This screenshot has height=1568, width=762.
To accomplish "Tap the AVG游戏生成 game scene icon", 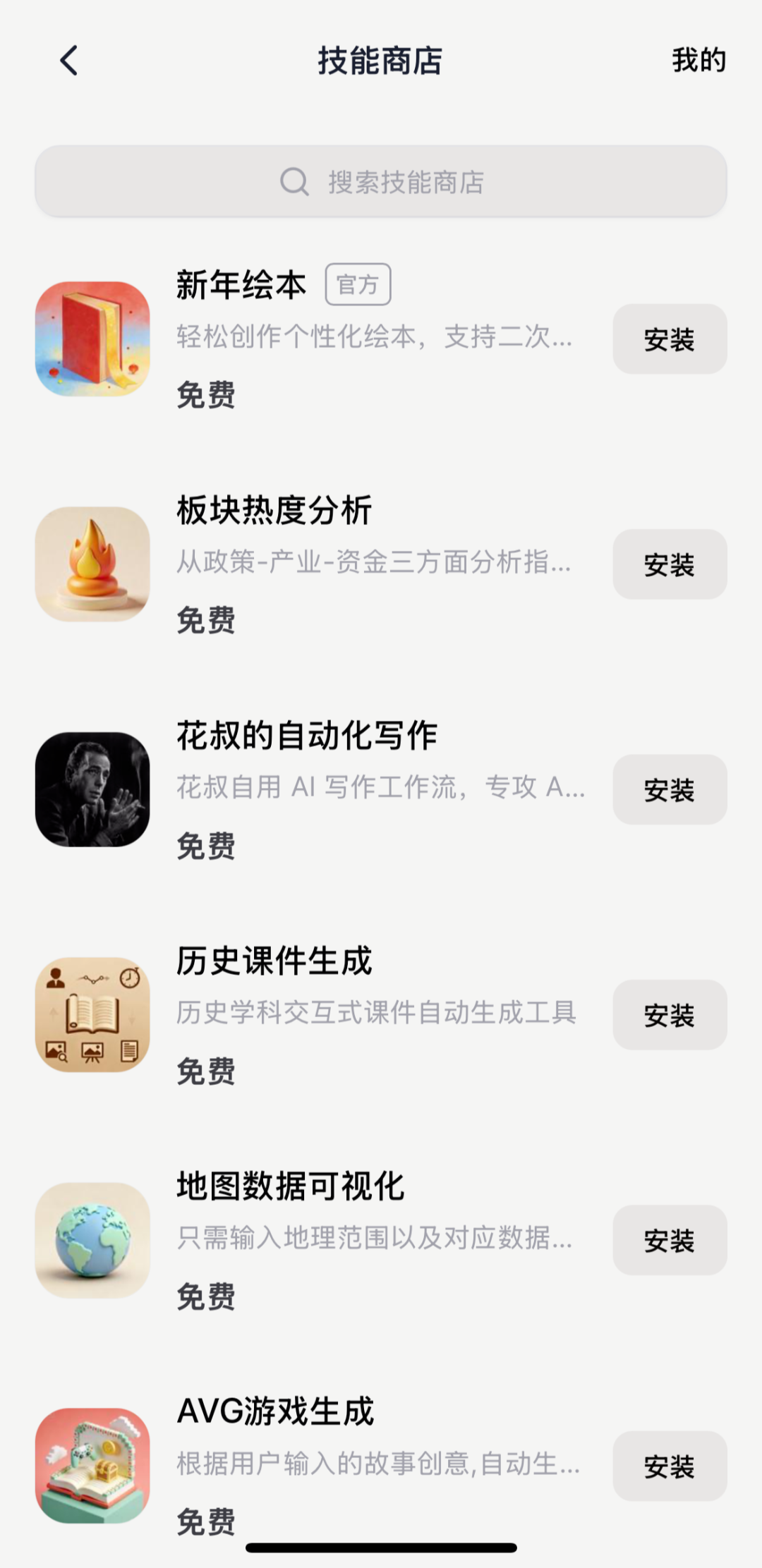I will click(x=92, y=1467).
